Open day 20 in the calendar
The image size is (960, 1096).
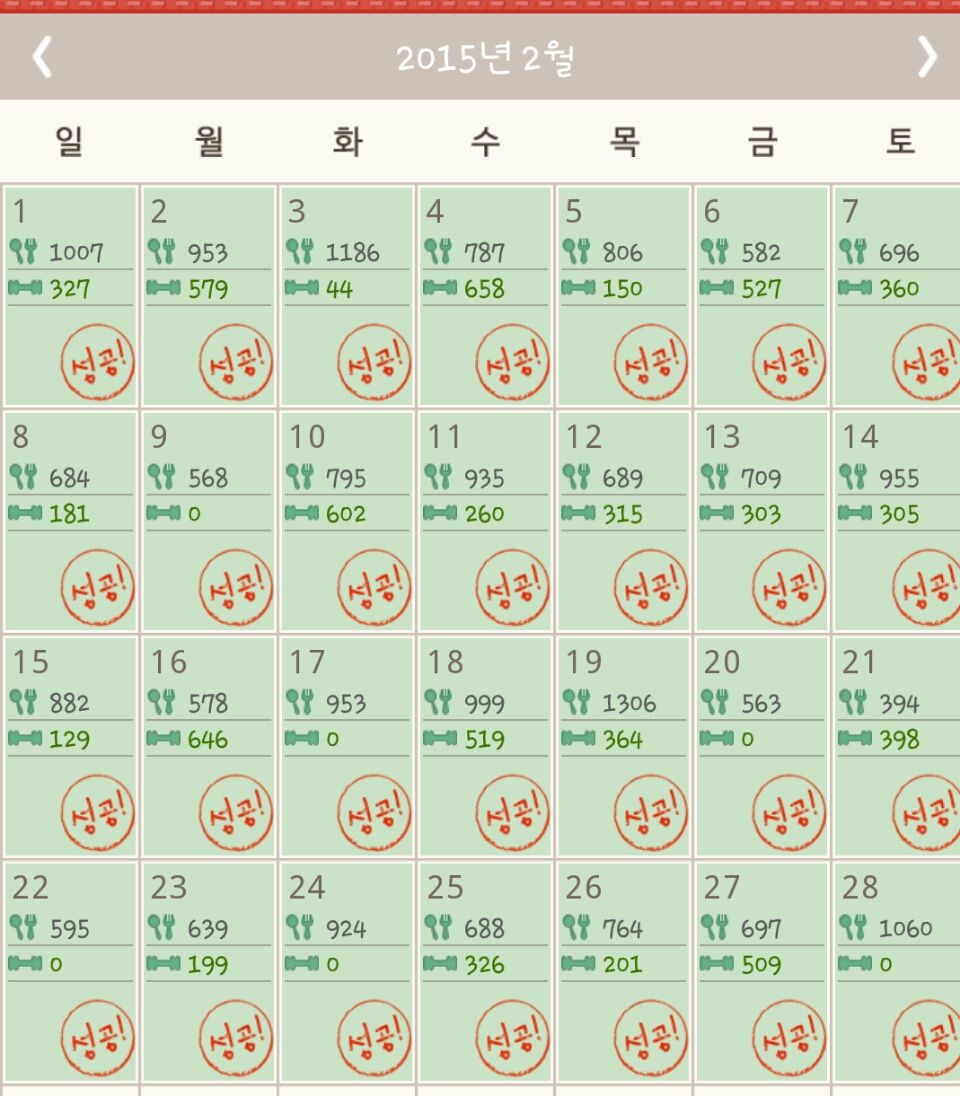click(x=761, y=746)
